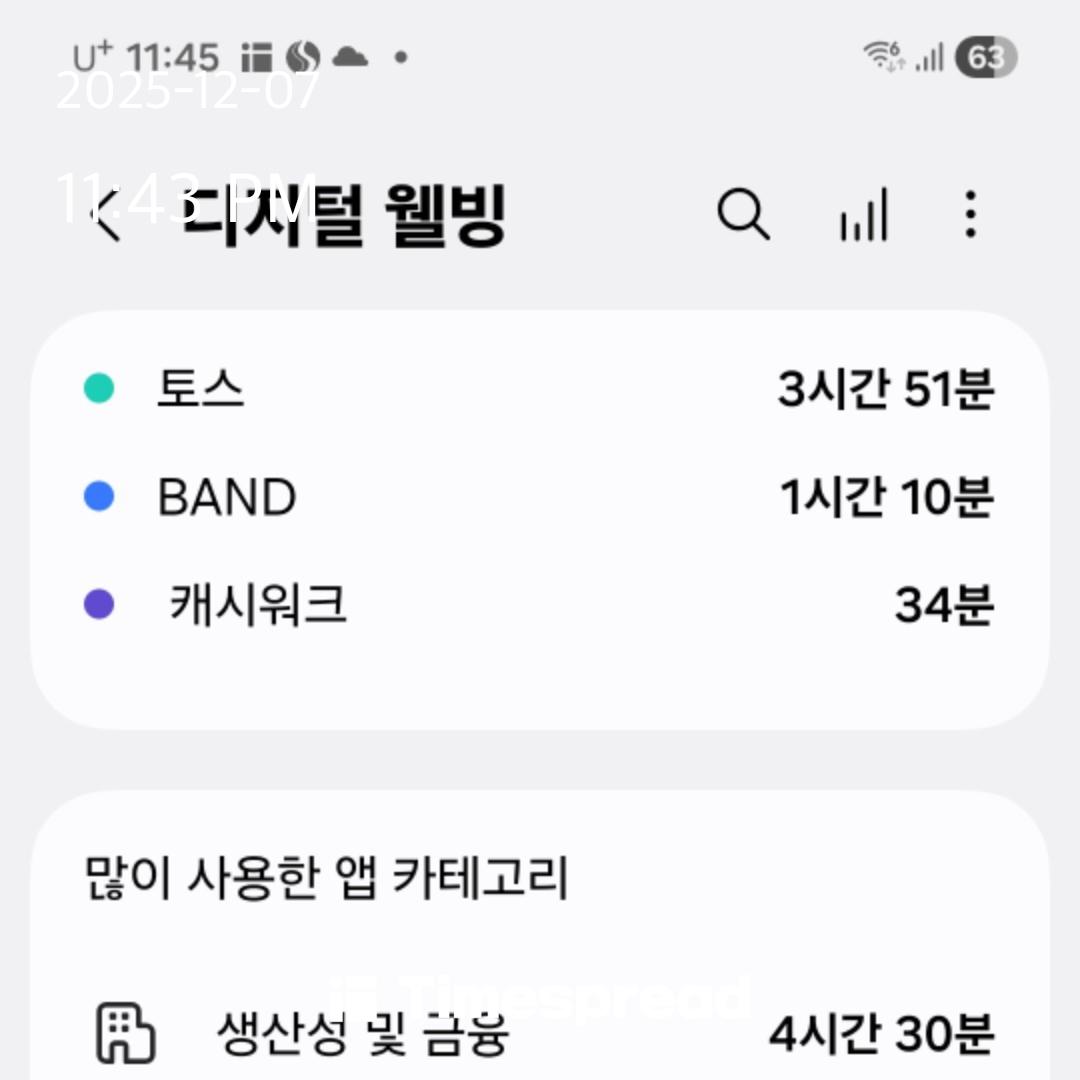Screen dimensions: 1080x1080
Task: Open 토스 app usage details
Action: pos(540,388)
